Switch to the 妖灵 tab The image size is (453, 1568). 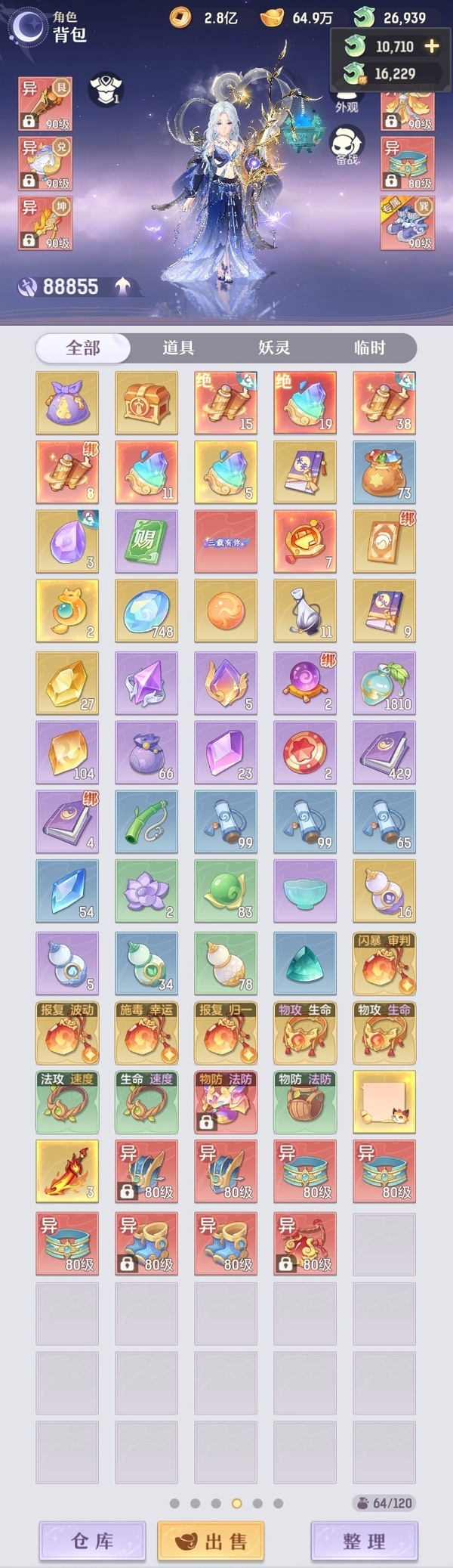(x=274, y=348)
